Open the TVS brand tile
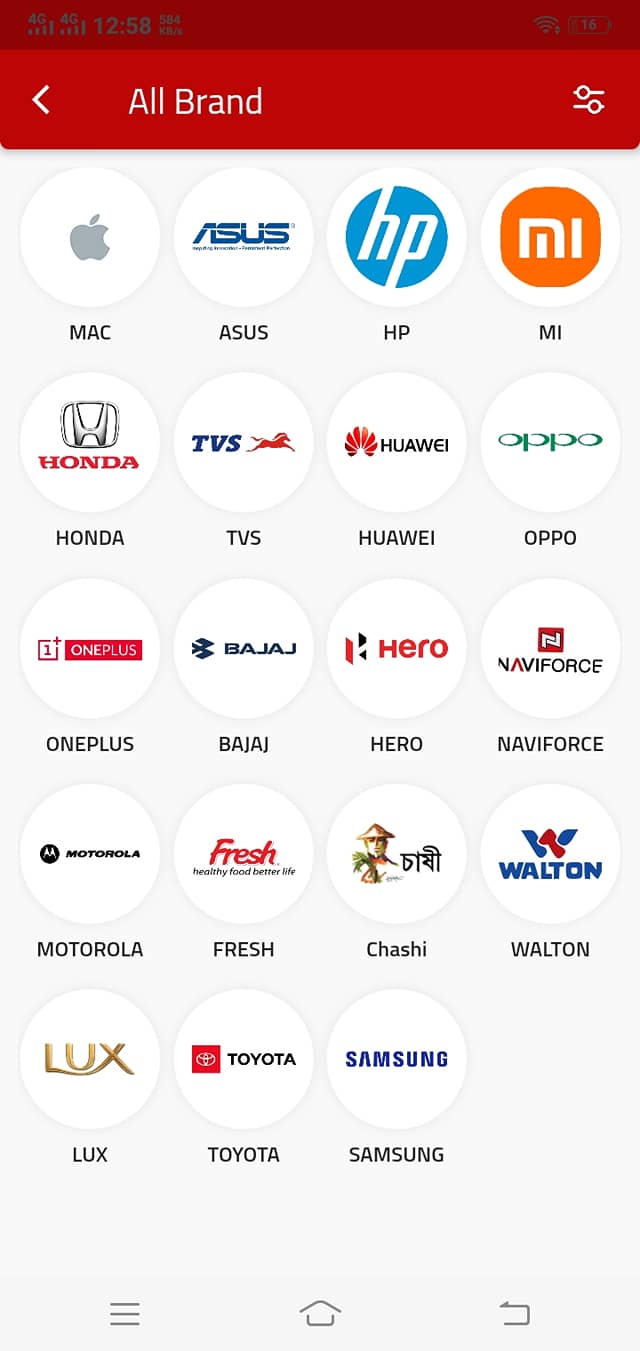The image size is (640, 1351). pyautogui.click(x=243, y=443)
